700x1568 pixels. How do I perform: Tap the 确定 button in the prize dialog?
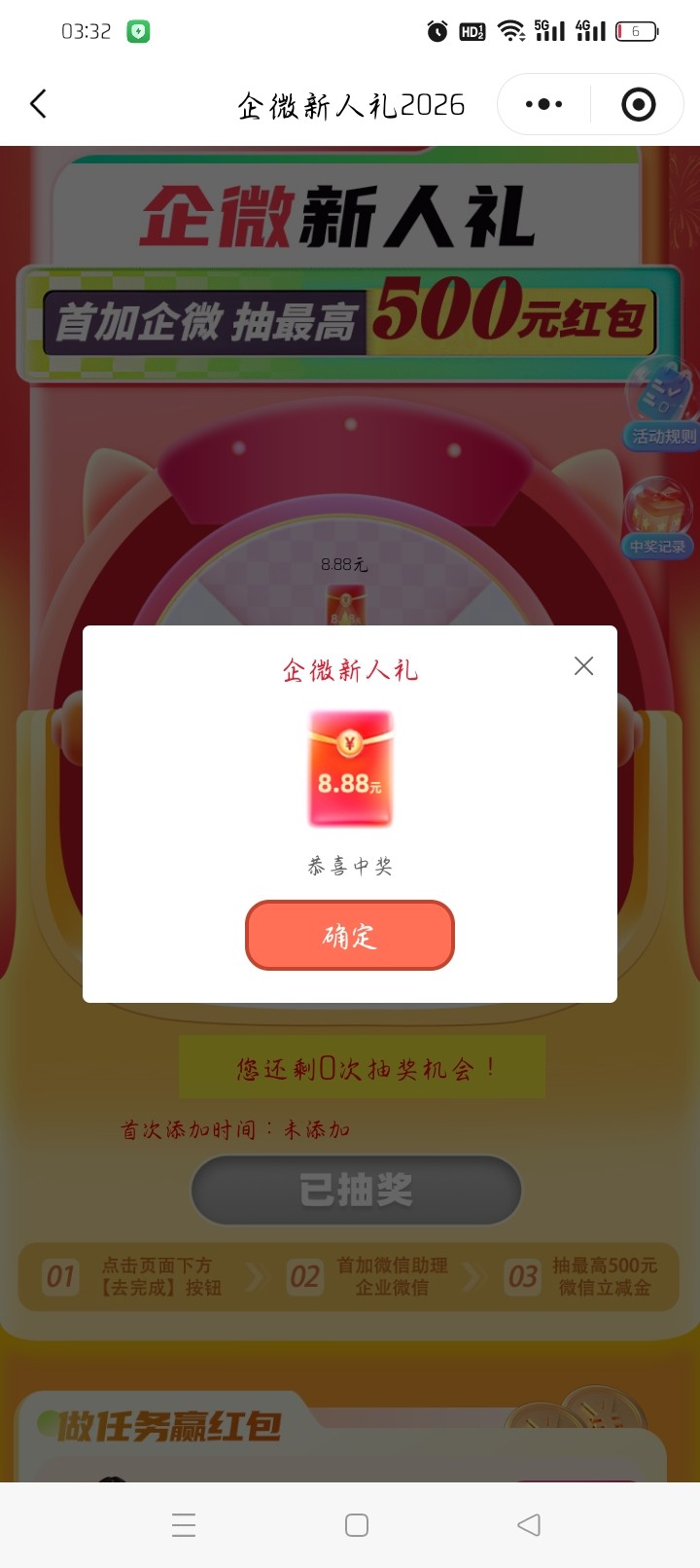(x=350, y=936)
